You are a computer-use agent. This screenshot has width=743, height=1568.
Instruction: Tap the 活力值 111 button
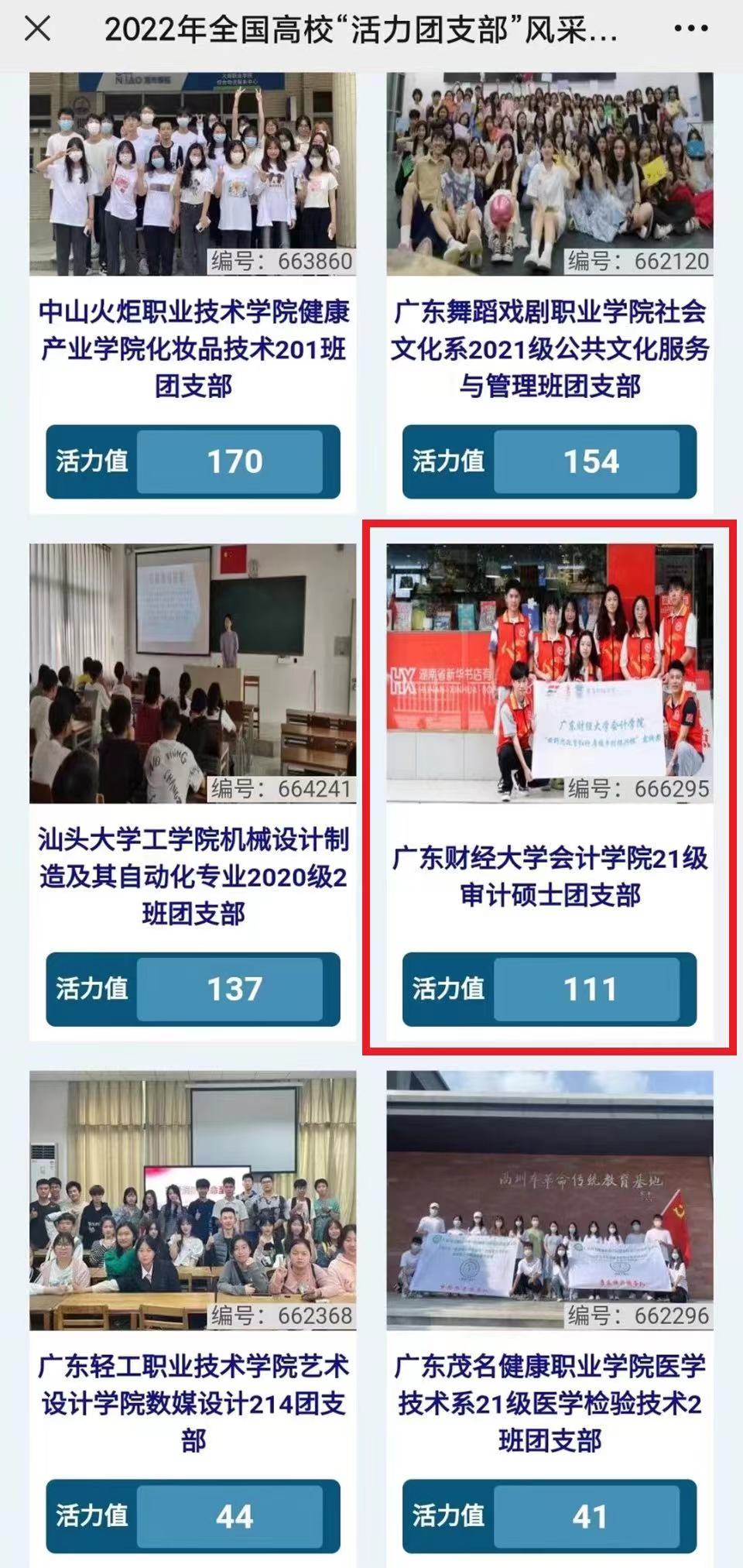550,989
